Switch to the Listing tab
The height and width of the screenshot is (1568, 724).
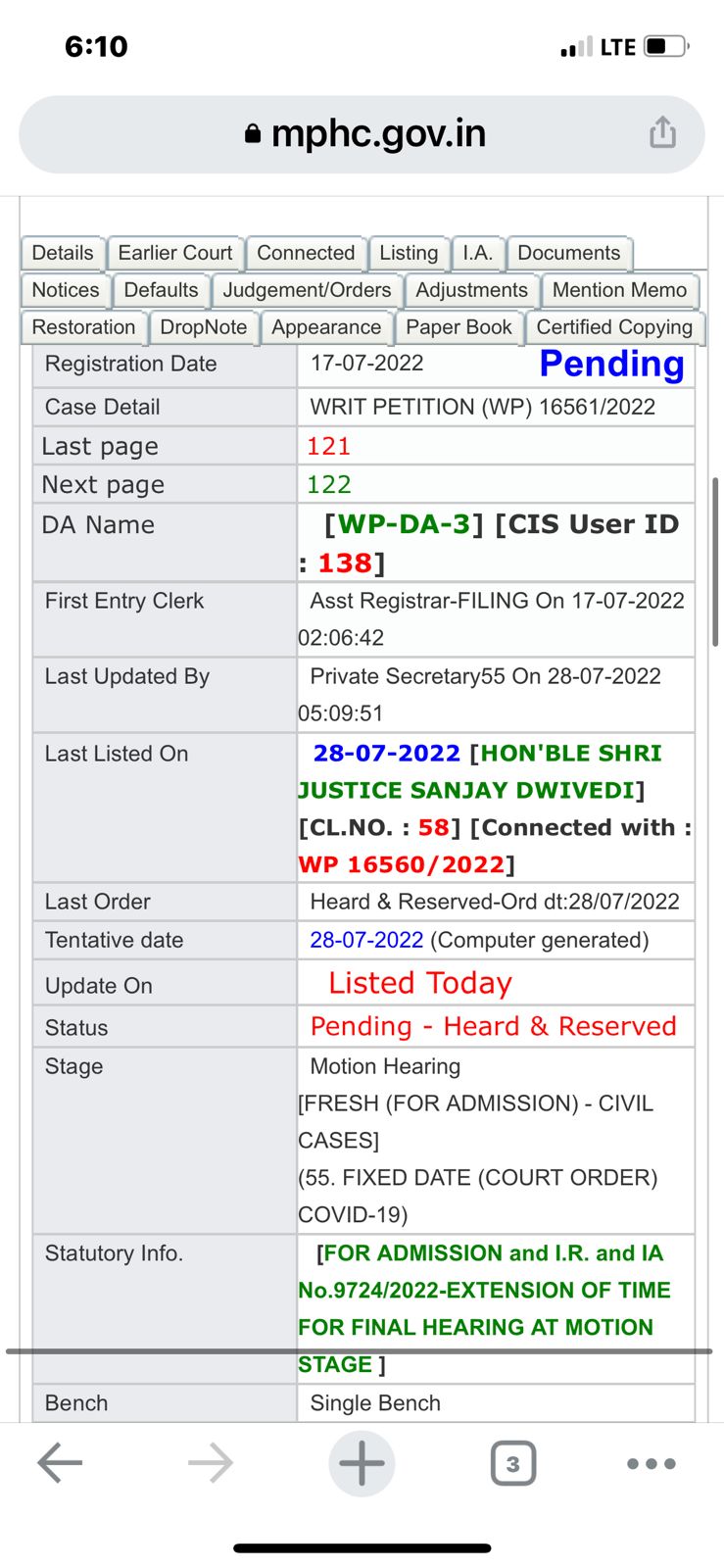(409, 253)
